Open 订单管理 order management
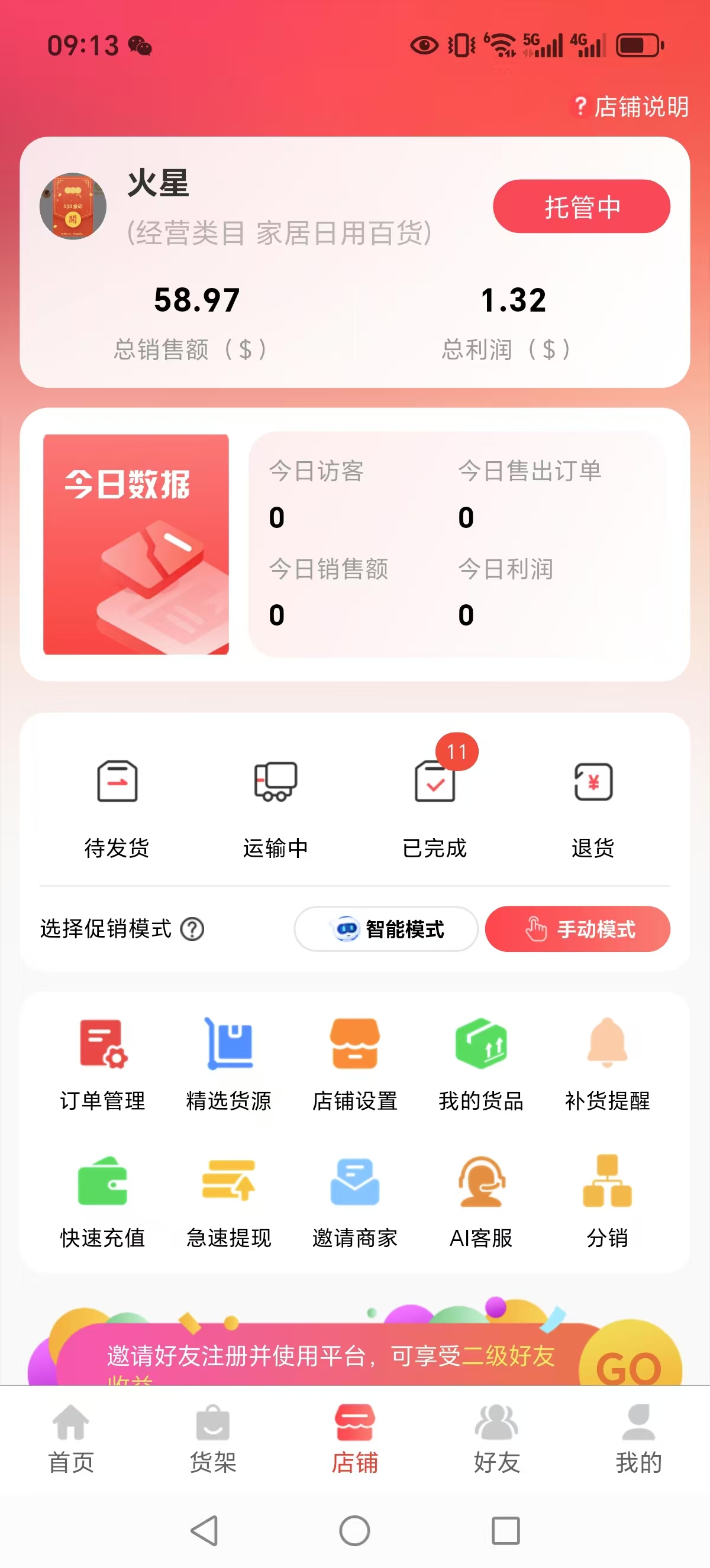Image resolution: width=710 pixels, height=1568 pixels. (102, 1064)
